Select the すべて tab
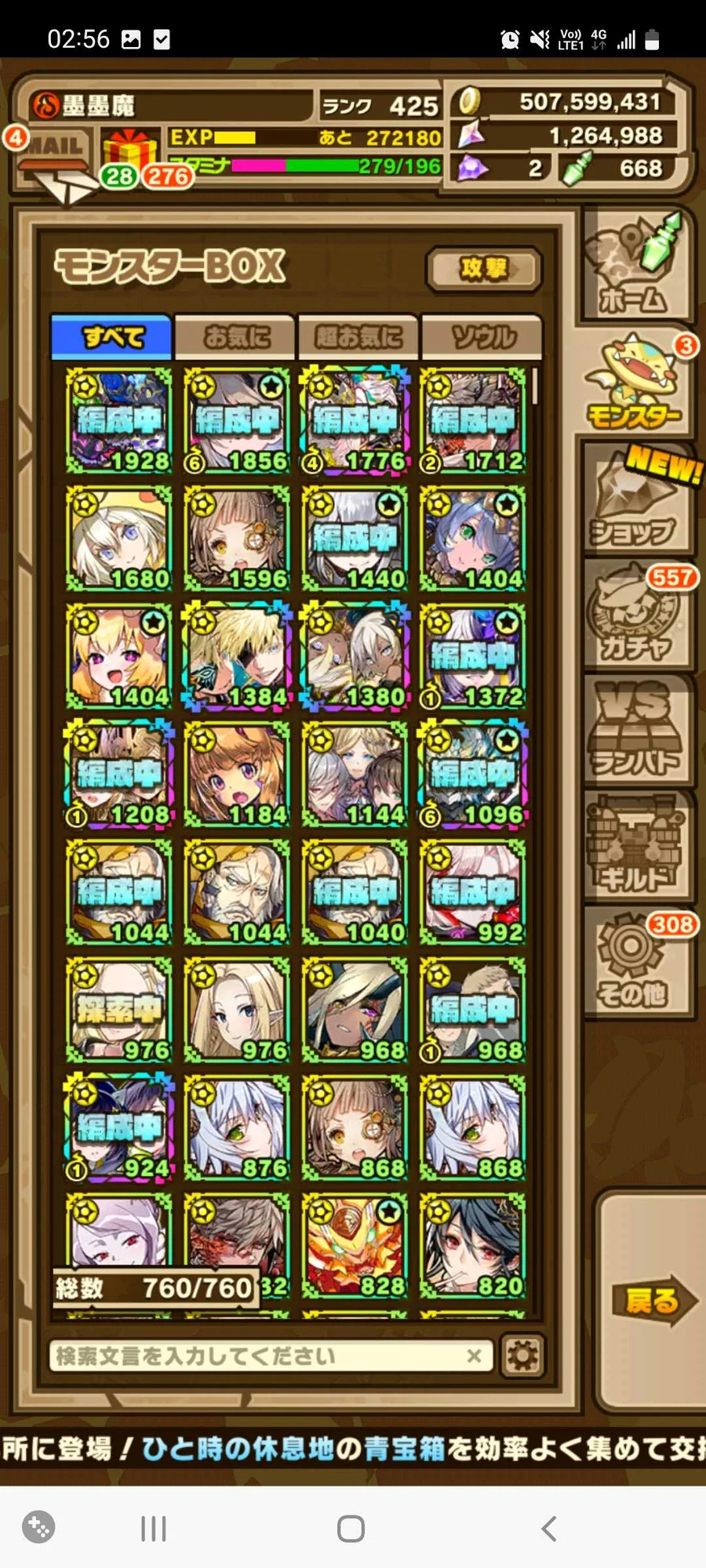The width and height of the screenshot is (706, 1568). (111, 337)
